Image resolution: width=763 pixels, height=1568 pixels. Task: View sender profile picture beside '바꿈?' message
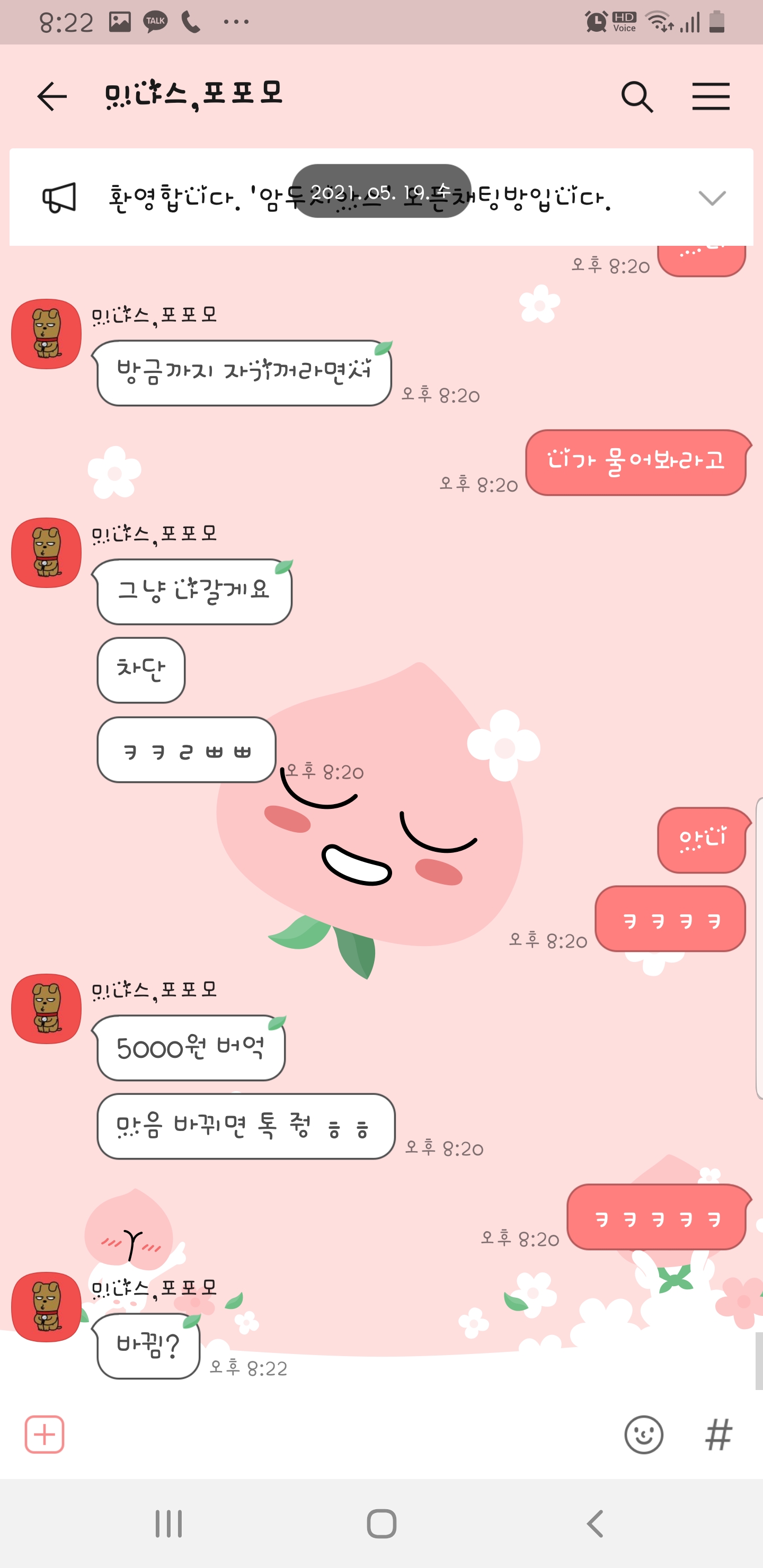point(46,1306)
